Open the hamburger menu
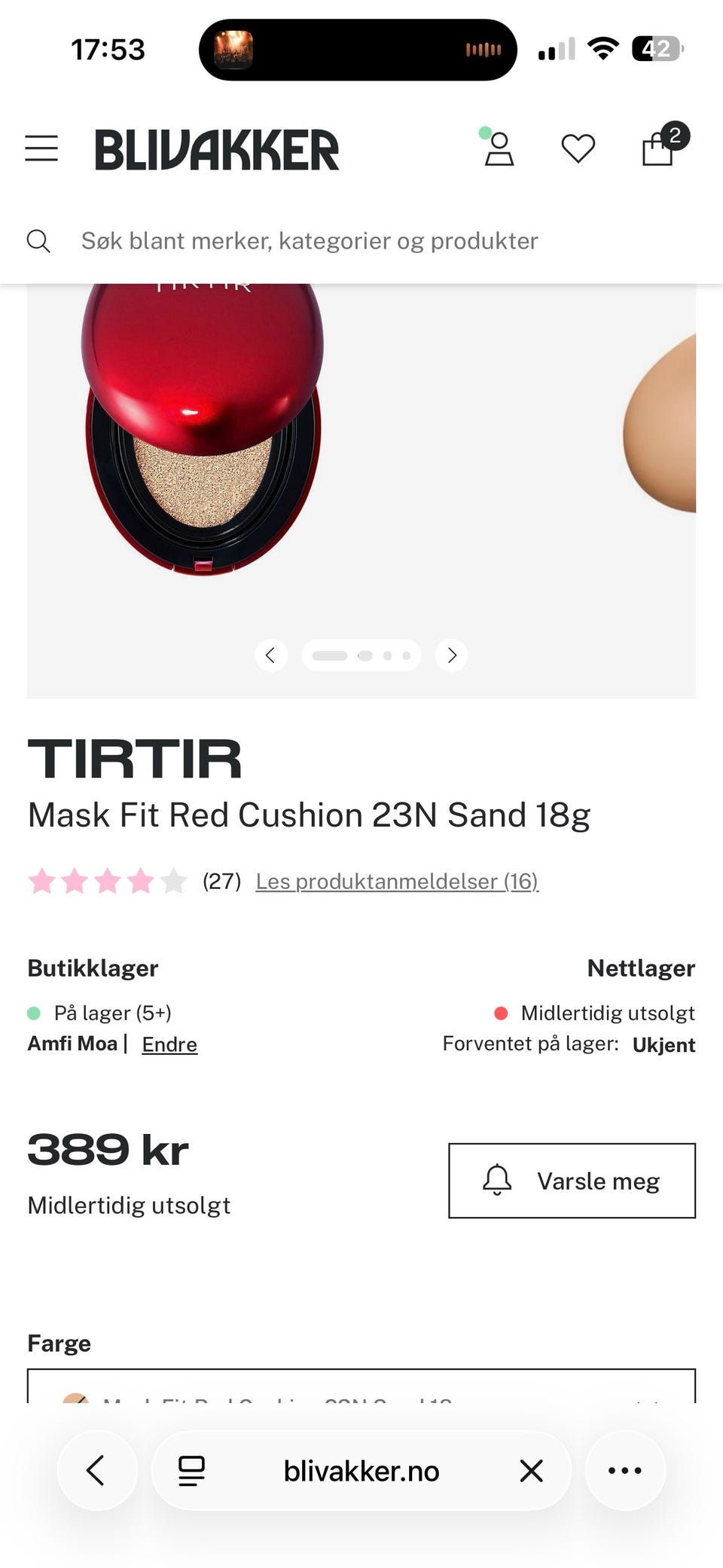 [41, 148]
